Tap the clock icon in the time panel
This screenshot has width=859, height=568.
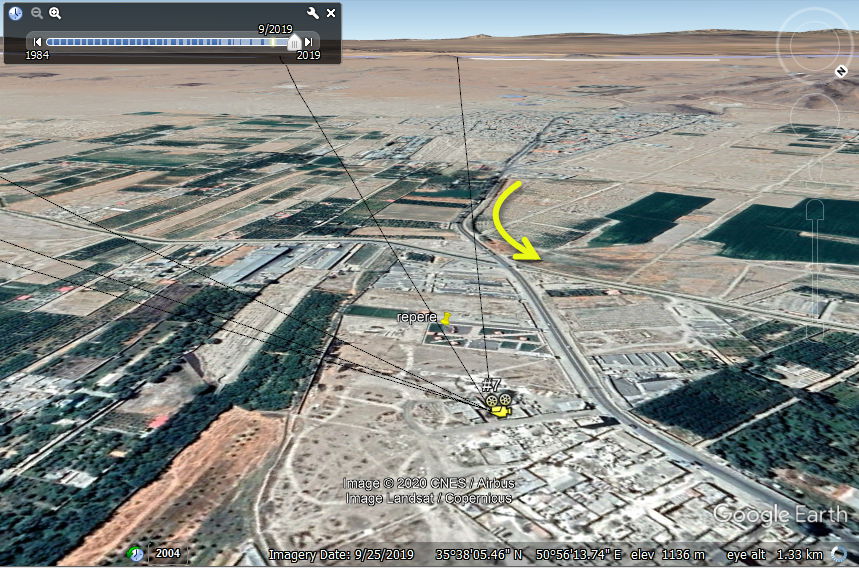point(15,13)
